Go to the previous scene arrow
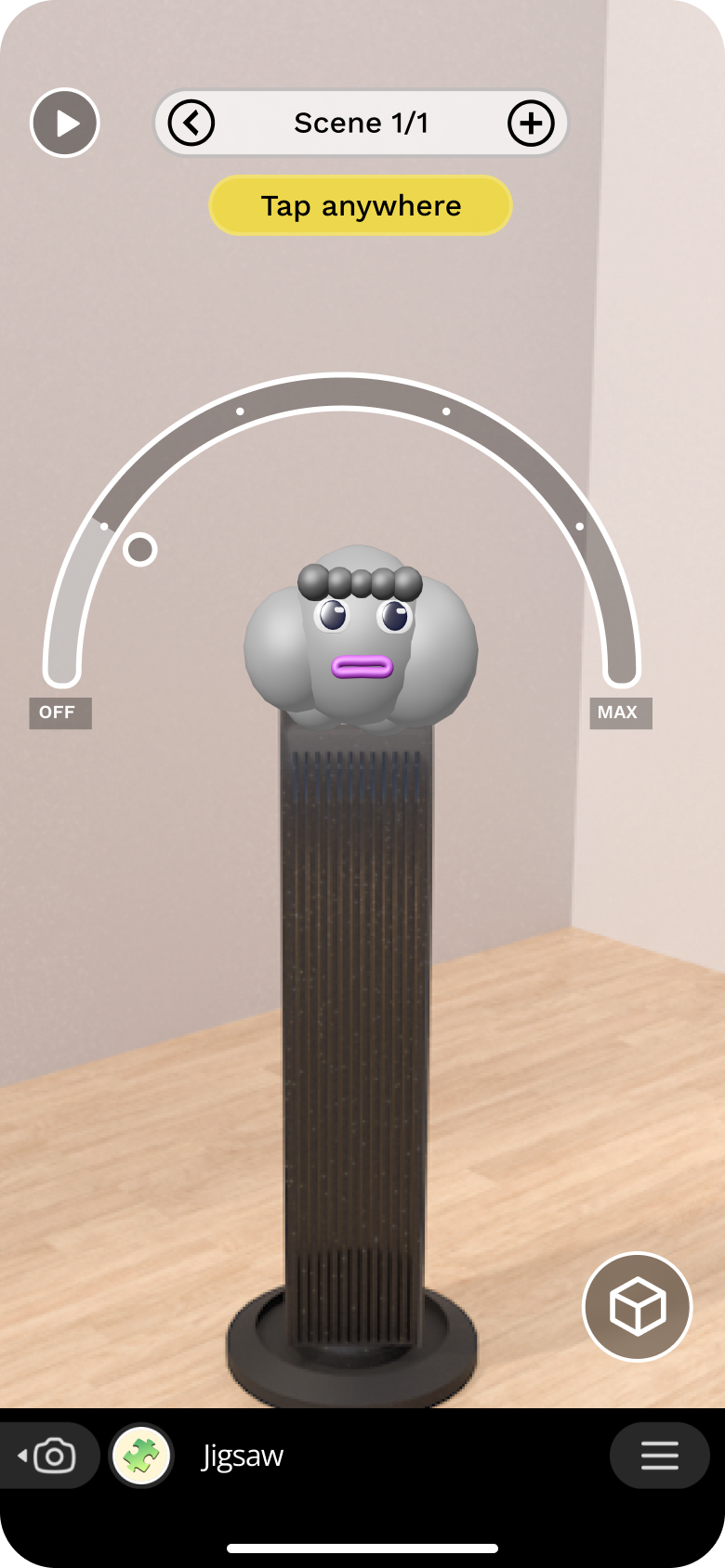The image size is (725, 1568). click(x=191, y=123)
